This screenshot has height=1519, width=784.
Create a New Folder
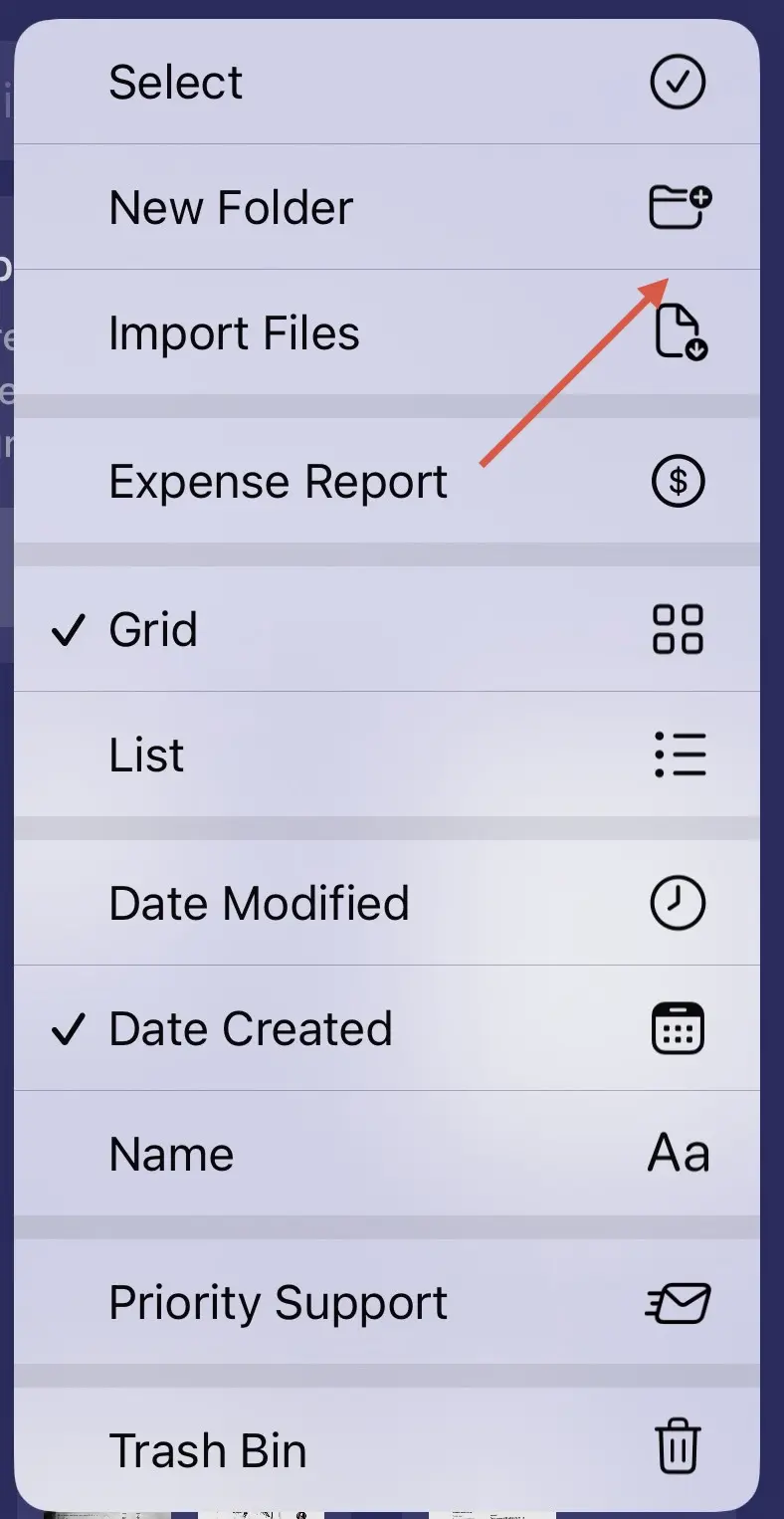(386, 208)
